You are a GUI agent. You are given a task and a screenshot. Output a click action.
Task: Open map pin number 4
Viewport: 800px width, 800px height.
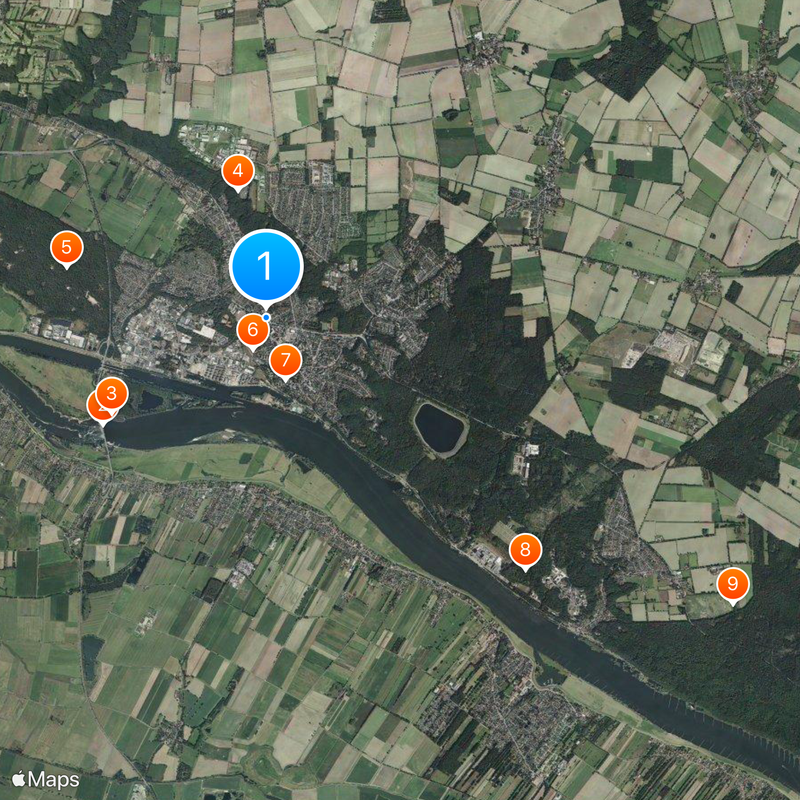pos(237,171)
